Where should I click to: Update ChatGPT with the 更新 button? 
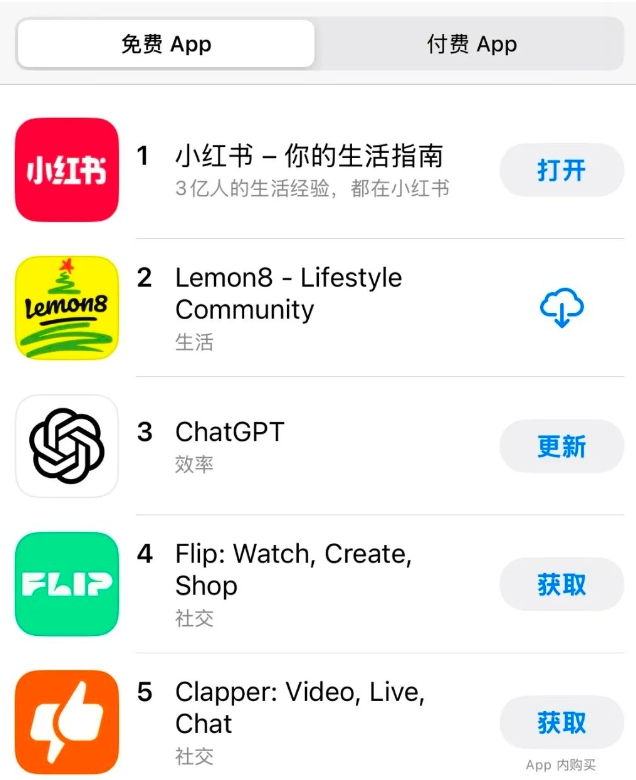pos(561,446)
